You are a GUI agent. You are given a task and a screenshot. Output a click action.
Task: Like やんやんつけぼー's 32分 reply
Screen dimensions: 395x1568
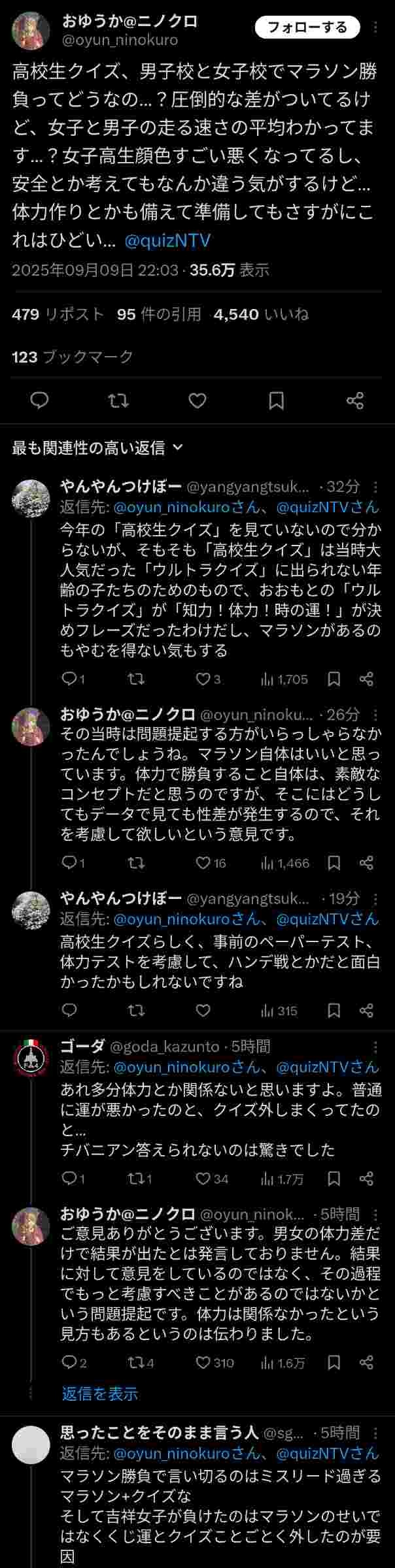pos(203,679)
